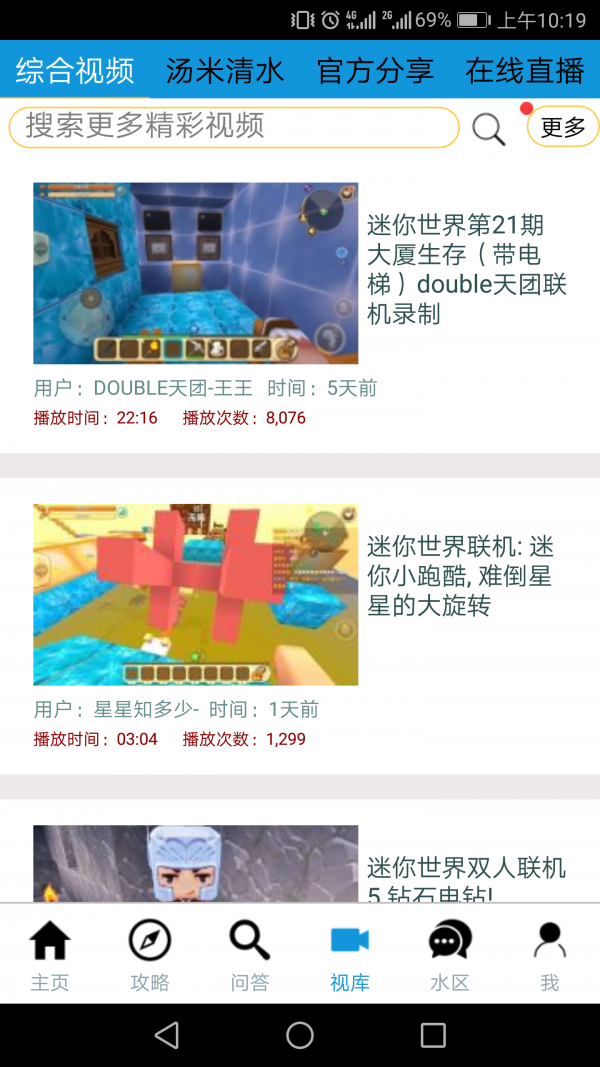
Task: Open the 水区 chat tab
Action: [449, 955]
